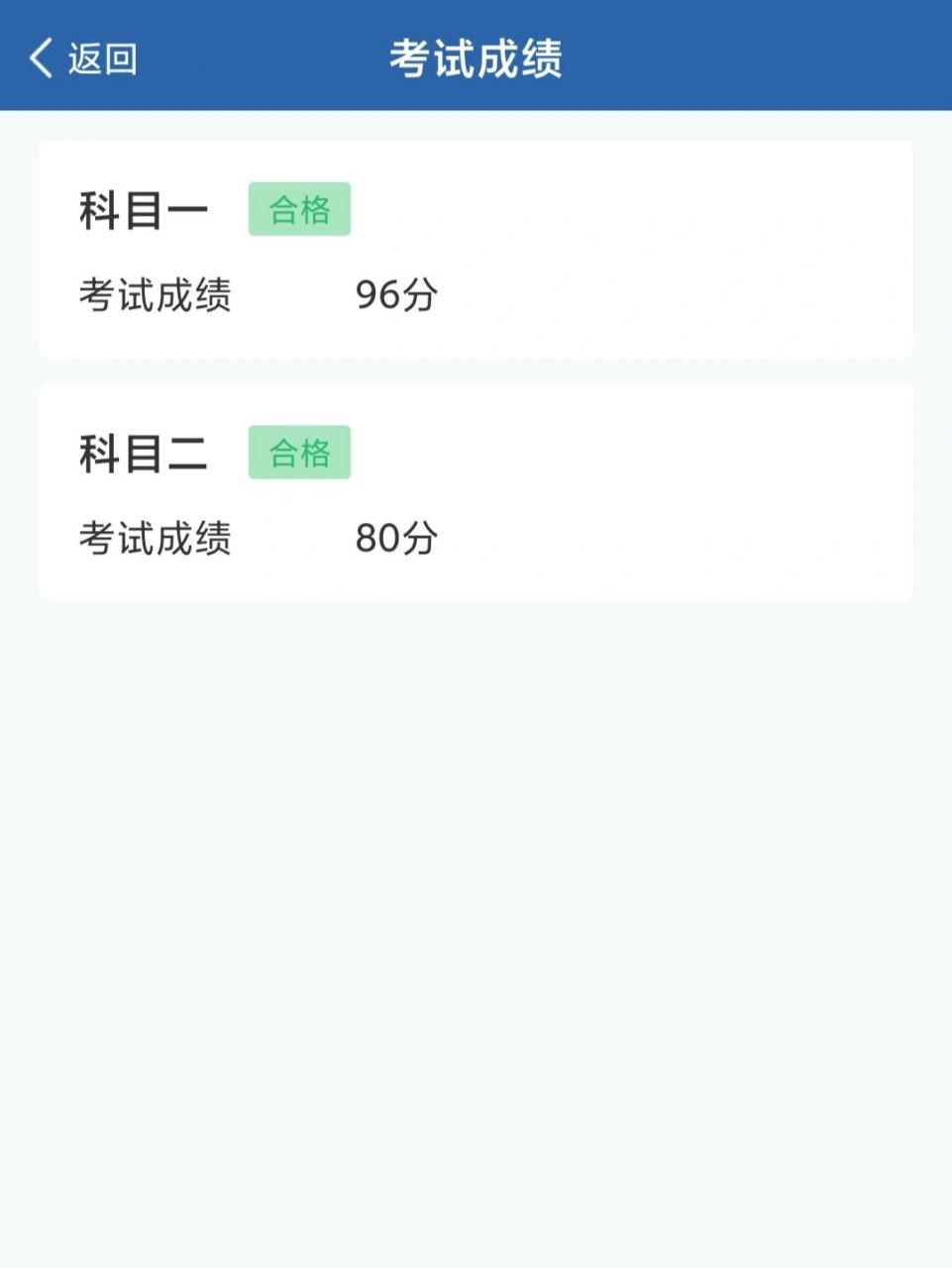Click the 96分 score for 科目一
952x1268 pixels.
[x=397, y=296]
